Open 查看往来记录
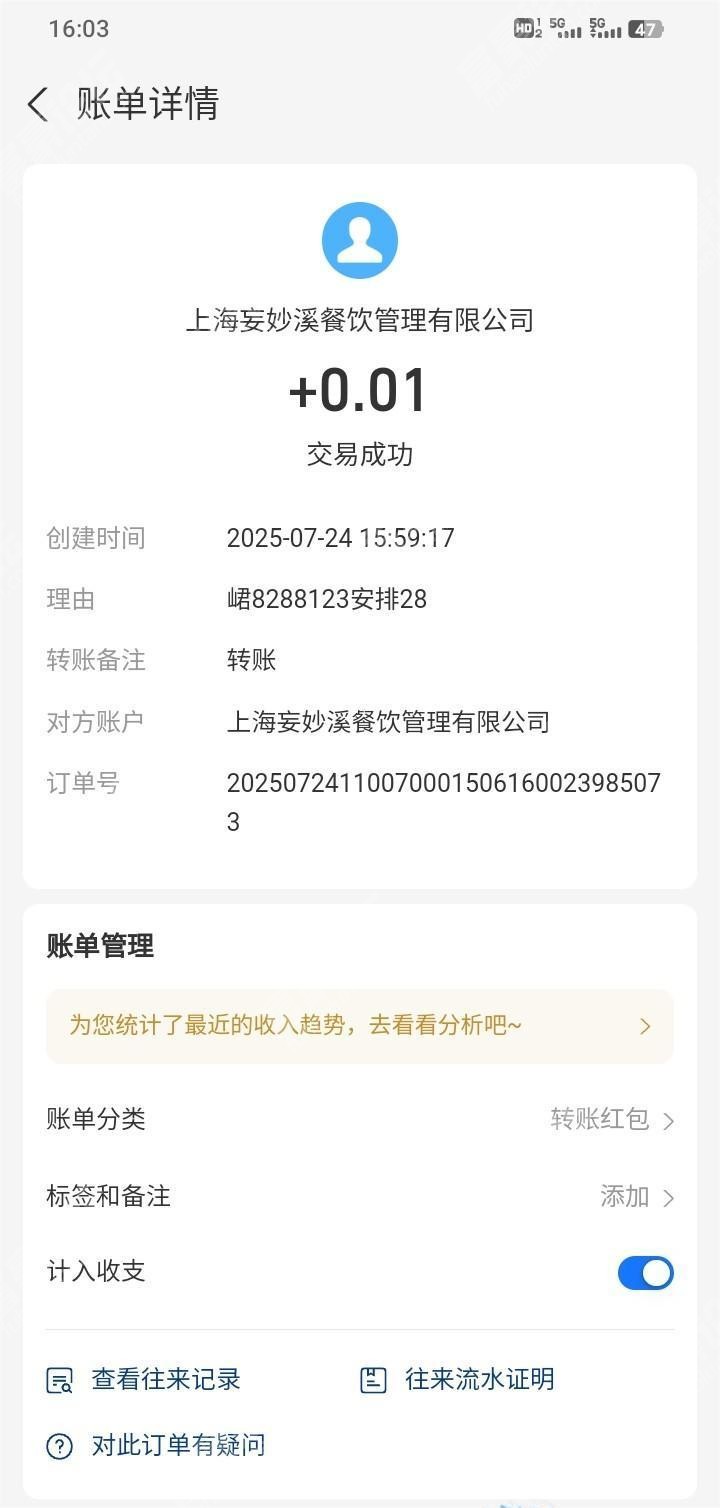720x1508 pixels. click(x=144, y=1380)
